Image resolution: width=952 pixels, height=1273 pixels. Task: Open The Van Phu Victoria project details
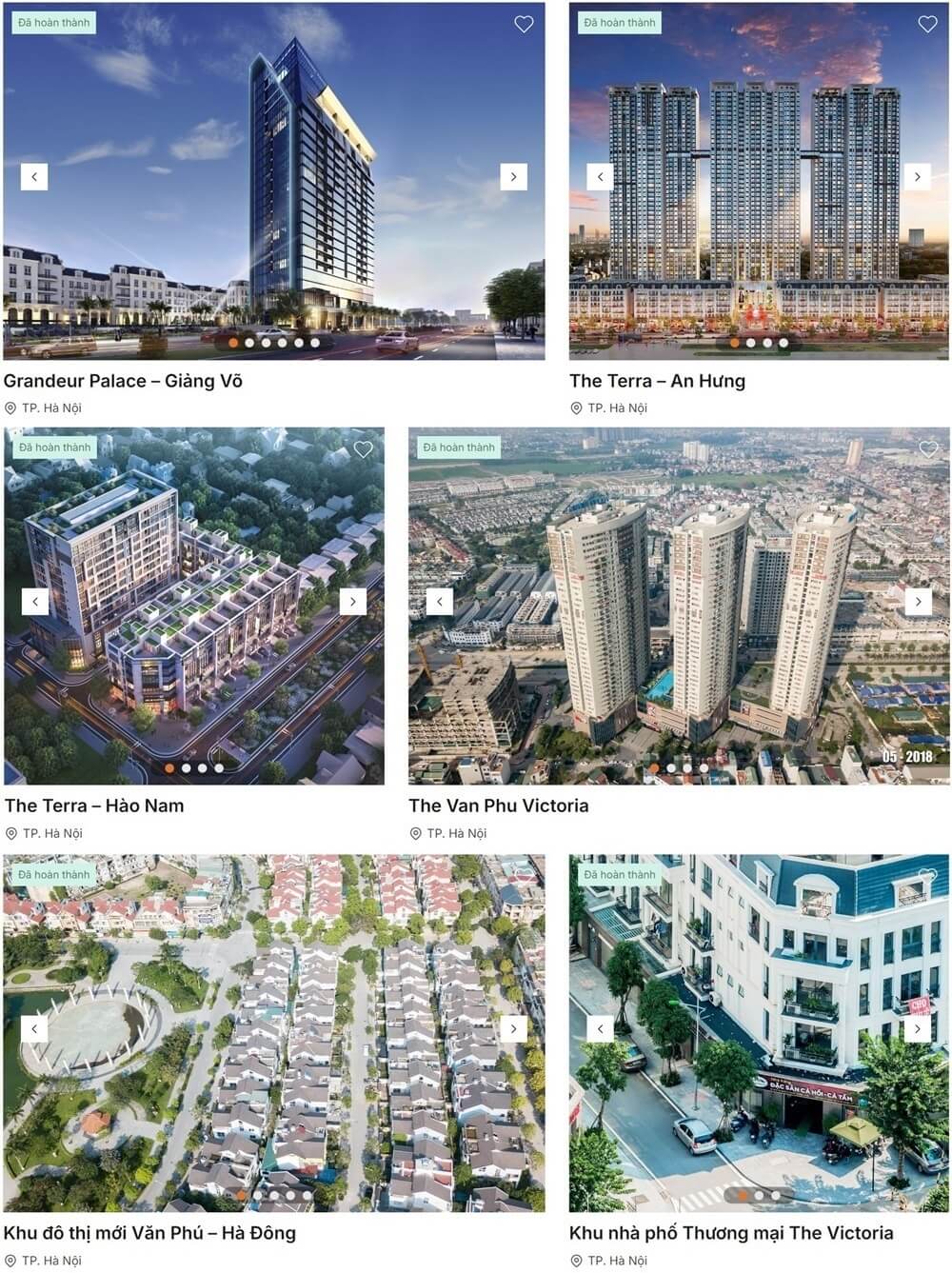click(x=497, y=806)
